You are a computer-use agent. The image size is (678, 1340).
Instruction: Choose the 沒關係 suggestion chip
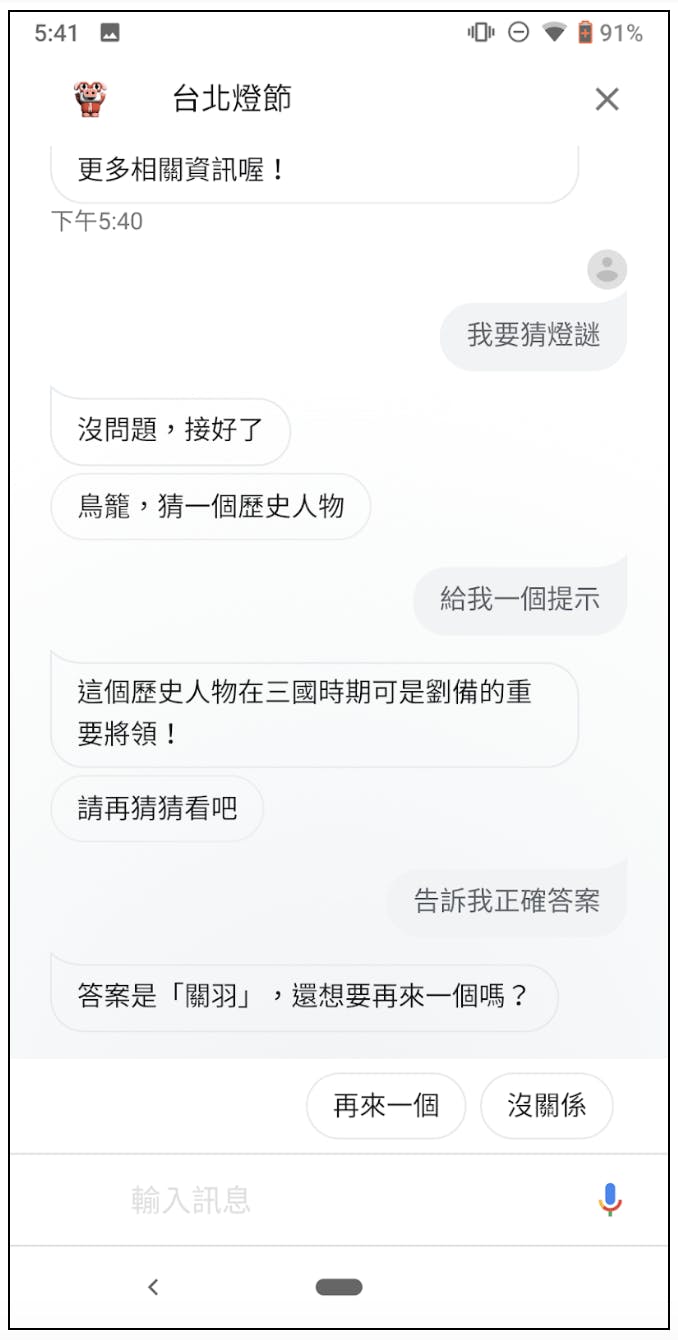[546, 1106]
